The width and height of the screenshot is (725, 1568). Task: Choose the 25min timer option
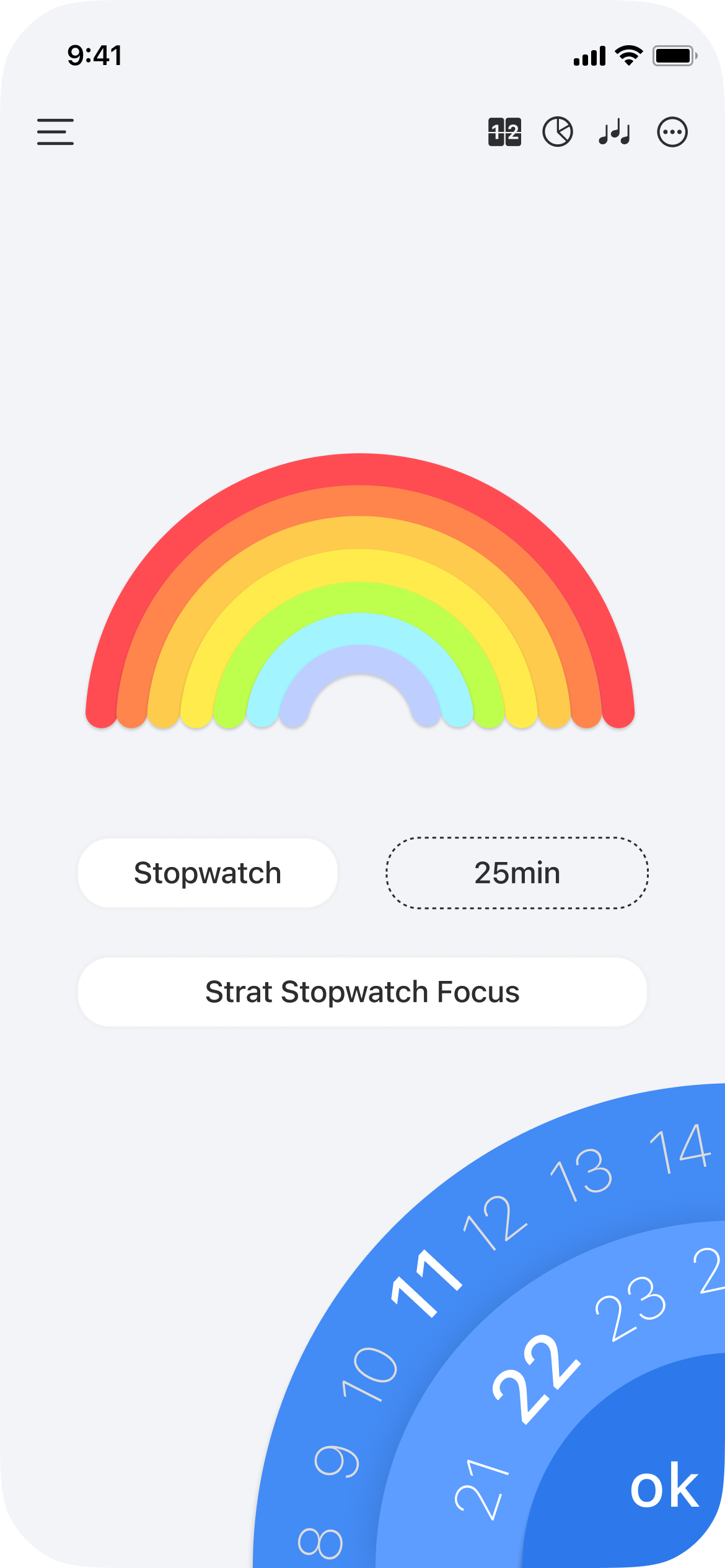(x=517, y=873)
